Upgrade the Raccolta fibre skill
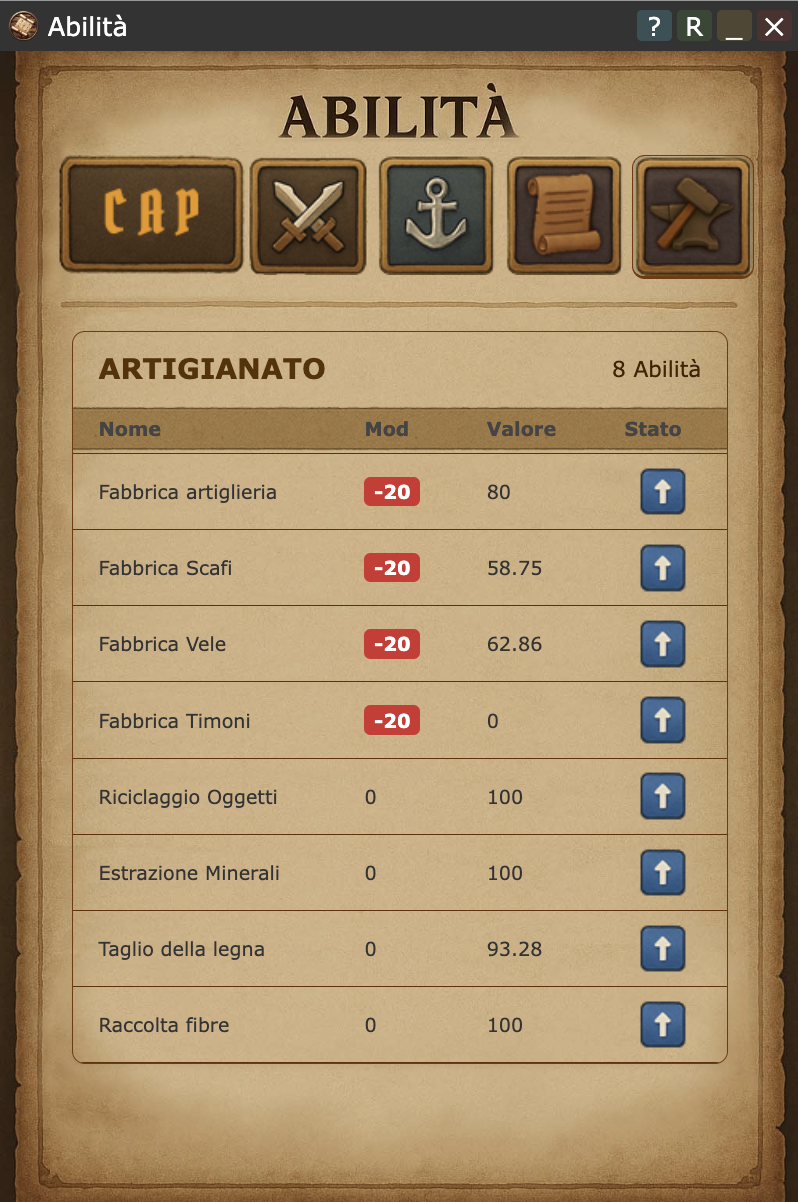Viewport: 798px width, 1202px height. (x=662, y=1024)
